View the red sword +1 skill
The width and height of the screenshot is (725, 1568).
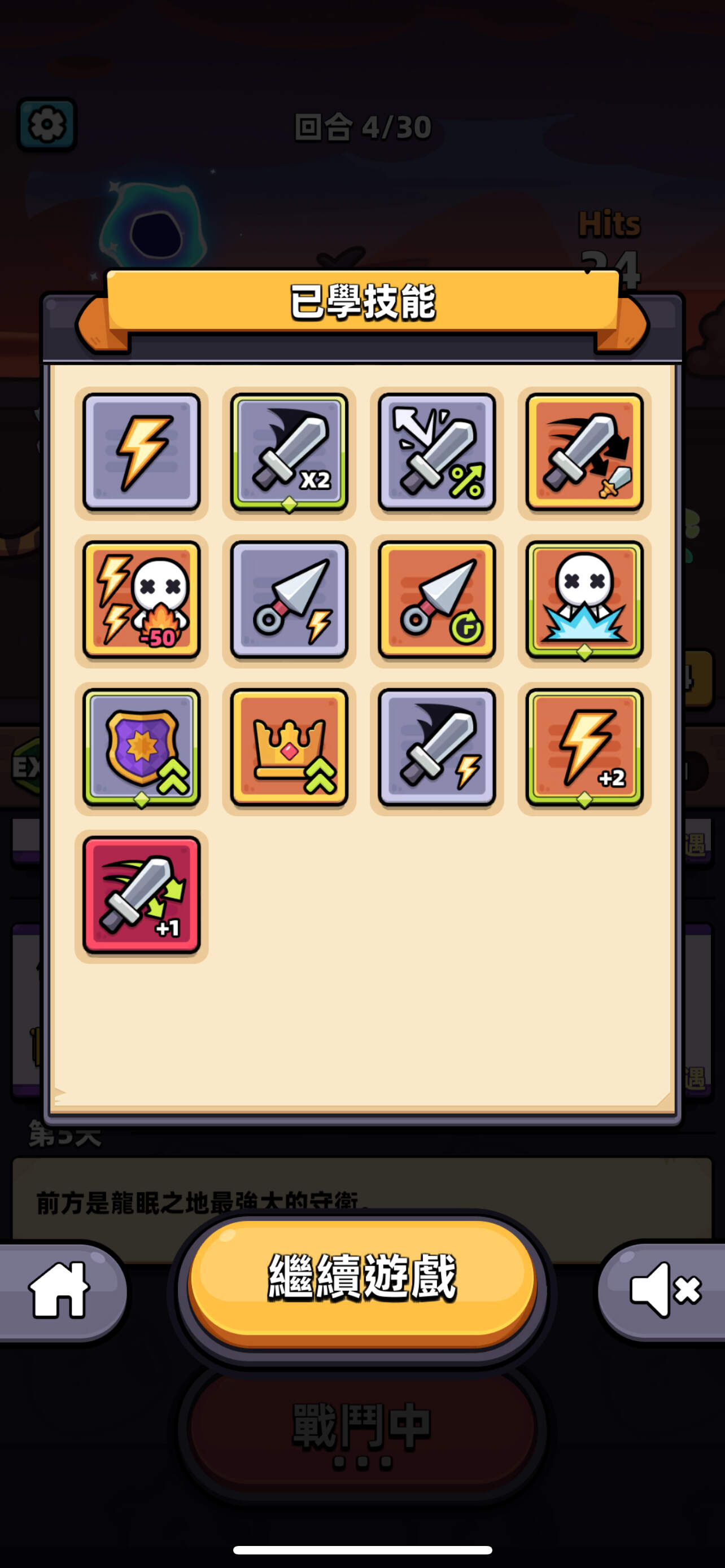[141, 895]
